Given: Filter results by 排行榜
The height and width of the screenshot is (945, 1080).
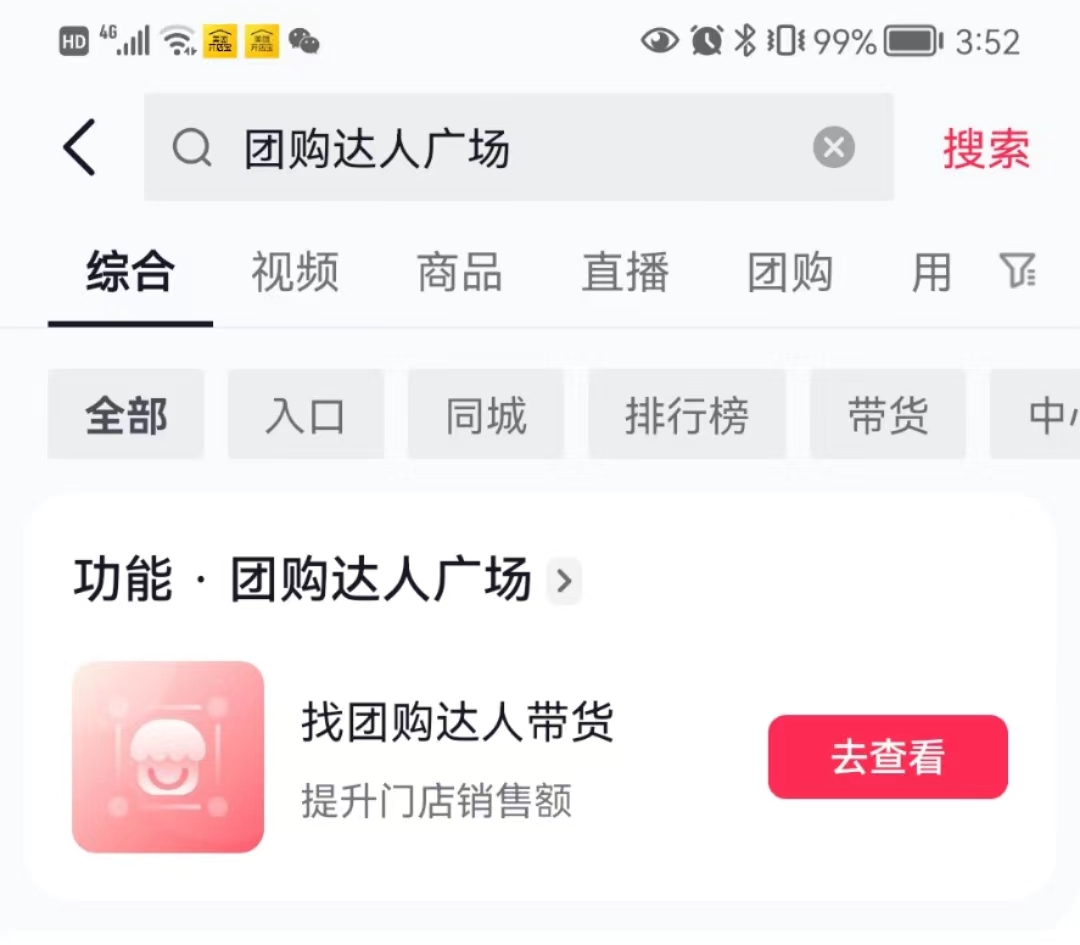Looking at the screenshot, I should coord(687,415).
